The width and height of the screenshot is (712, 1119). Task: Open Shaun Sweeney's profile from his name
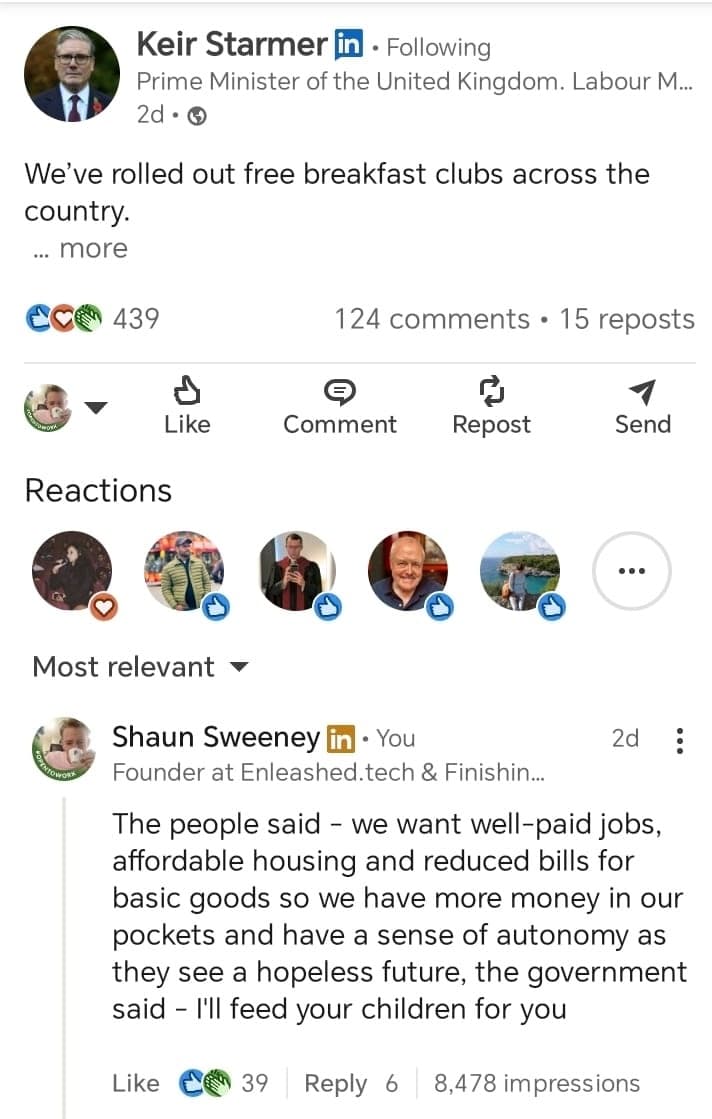pos(215,738)
